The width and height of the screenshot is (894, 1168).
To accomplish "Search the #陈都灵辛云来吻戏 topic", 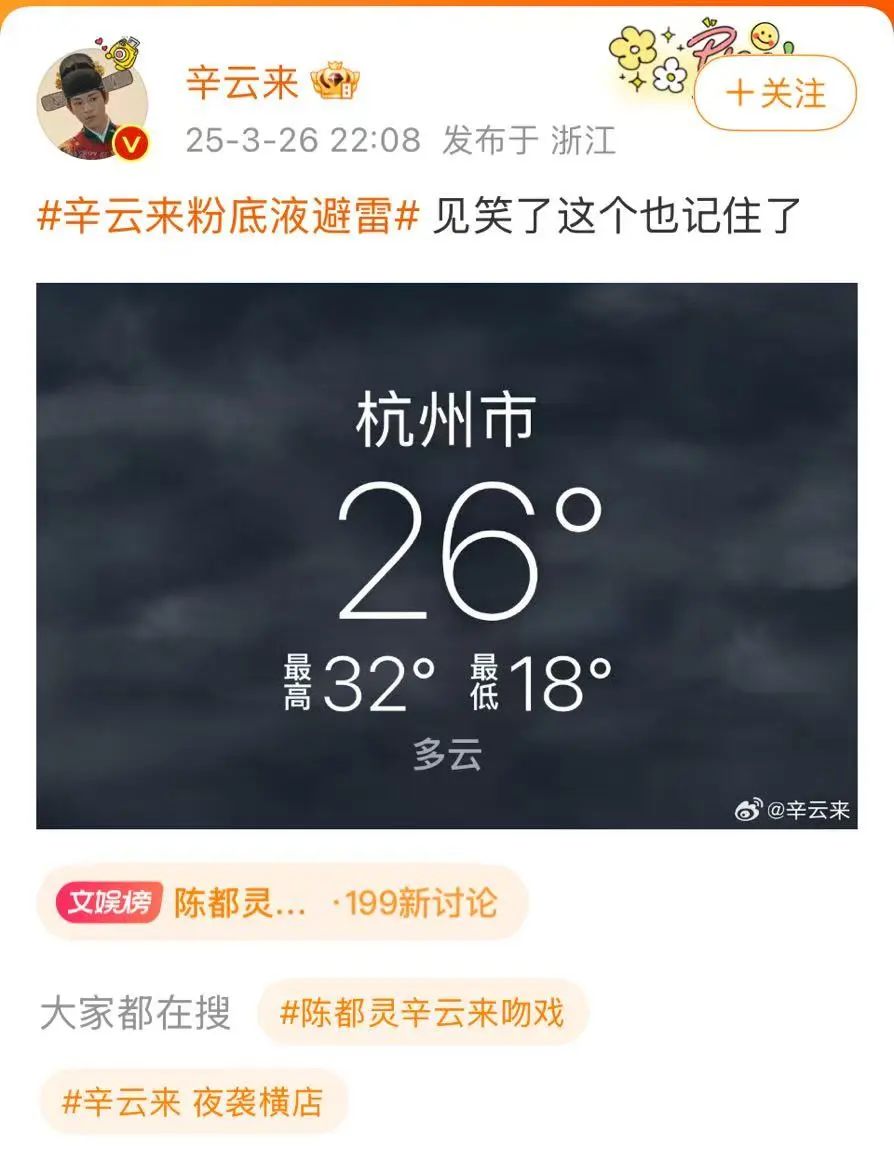I will [422, 1013].
